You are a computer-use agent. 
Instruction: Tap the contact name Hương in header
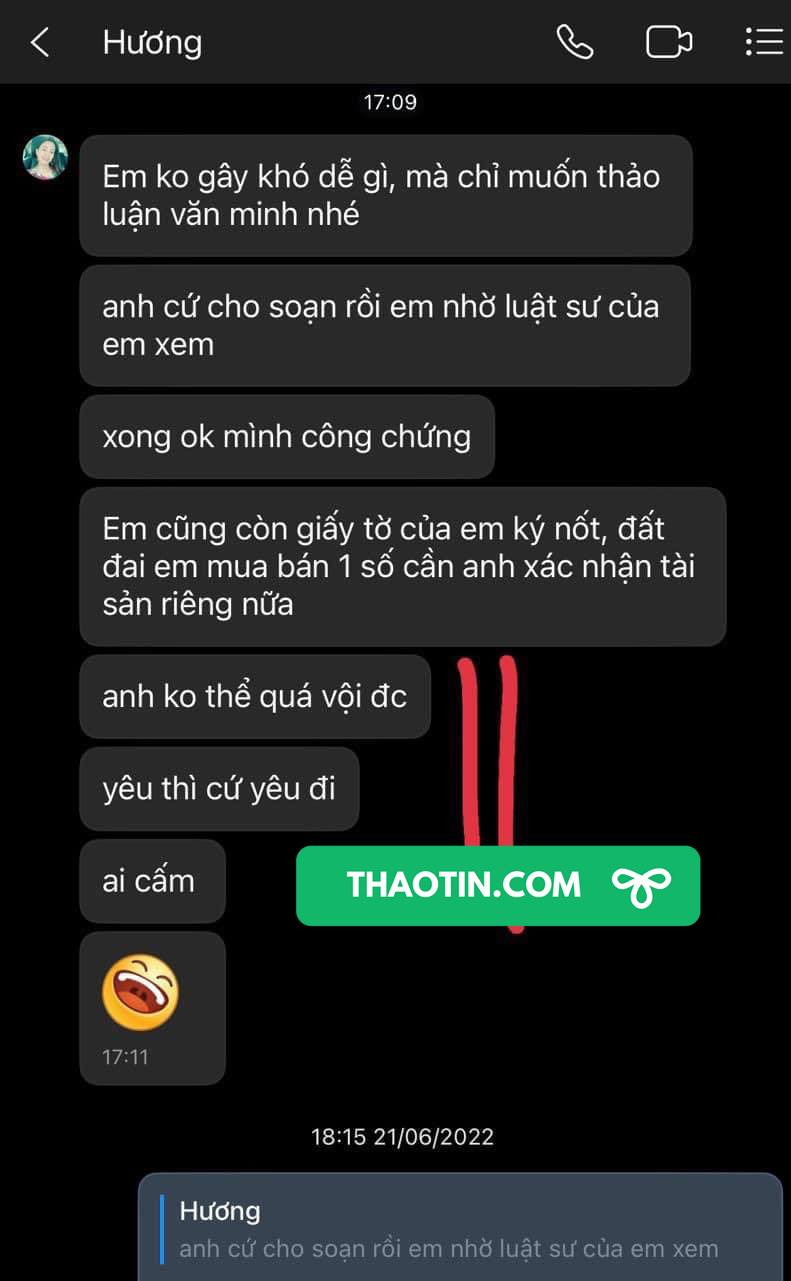pyautogui.click(x=152, y=42)
